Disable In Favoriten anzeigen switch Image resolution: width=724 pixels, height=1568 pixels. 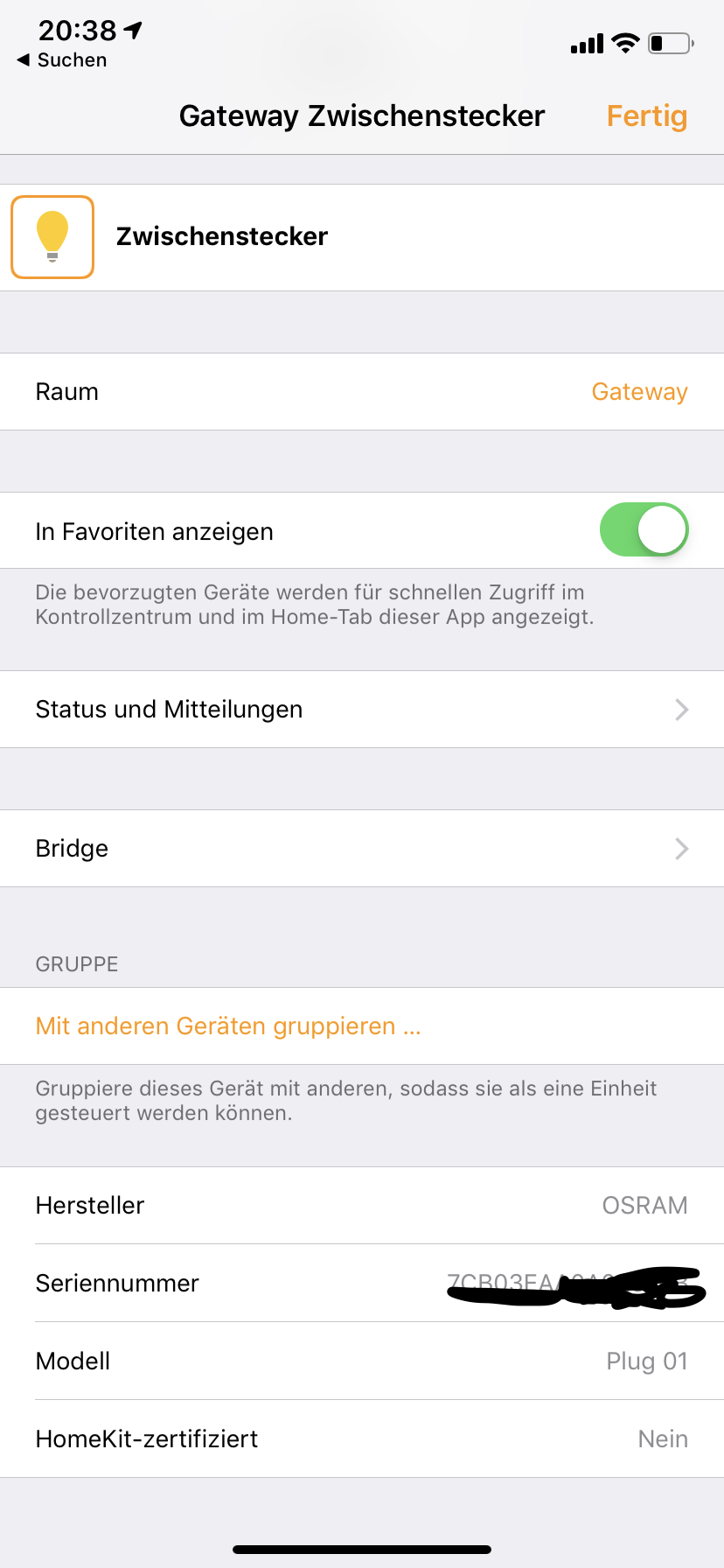(644, 530)
